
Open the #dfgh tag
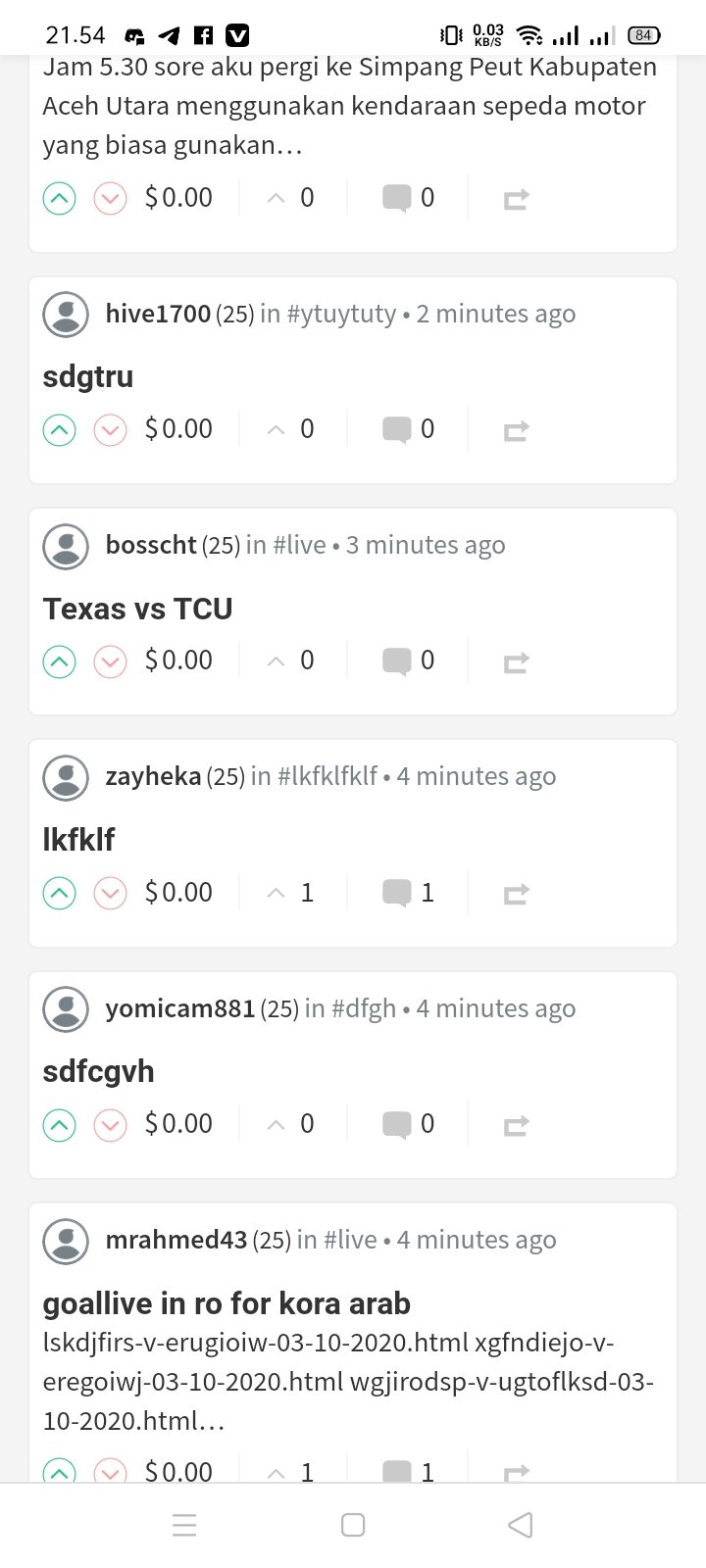click(364, 1008)
